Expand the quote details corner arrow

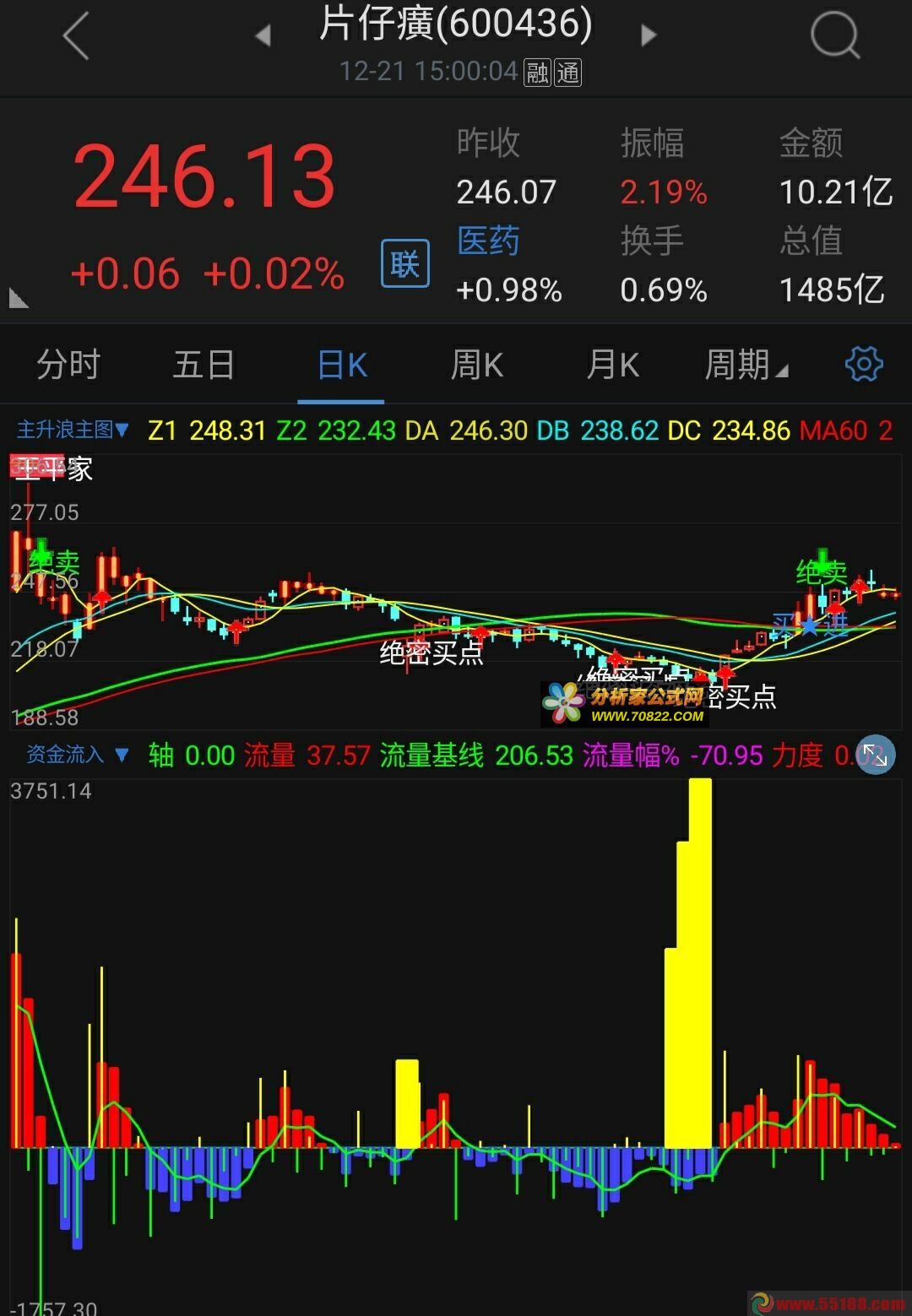coord(19,298)
